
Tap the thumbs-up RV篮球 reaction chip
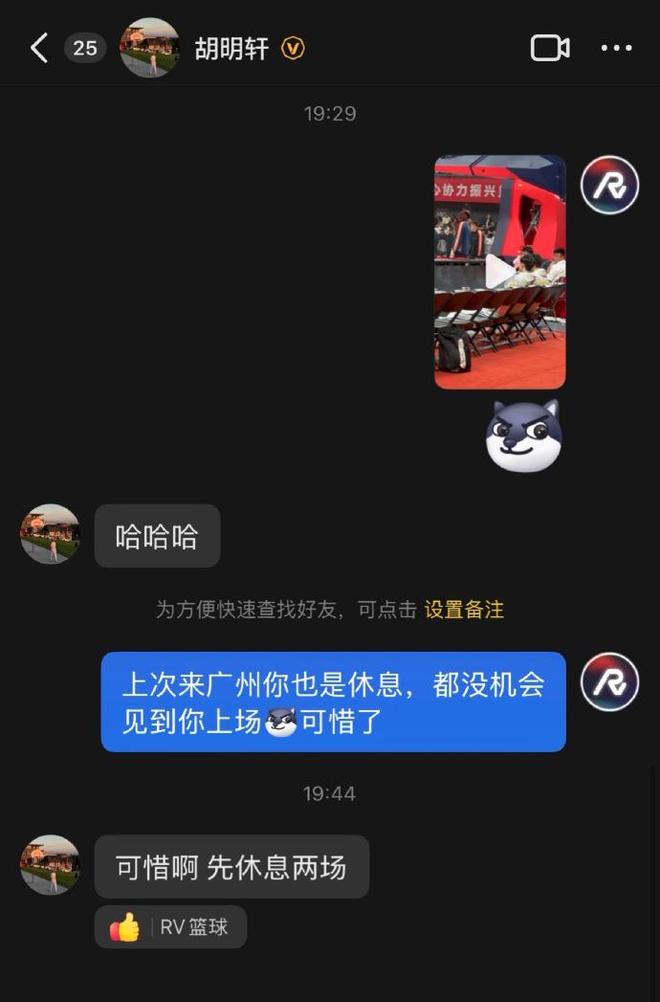[x=171, y=927]
